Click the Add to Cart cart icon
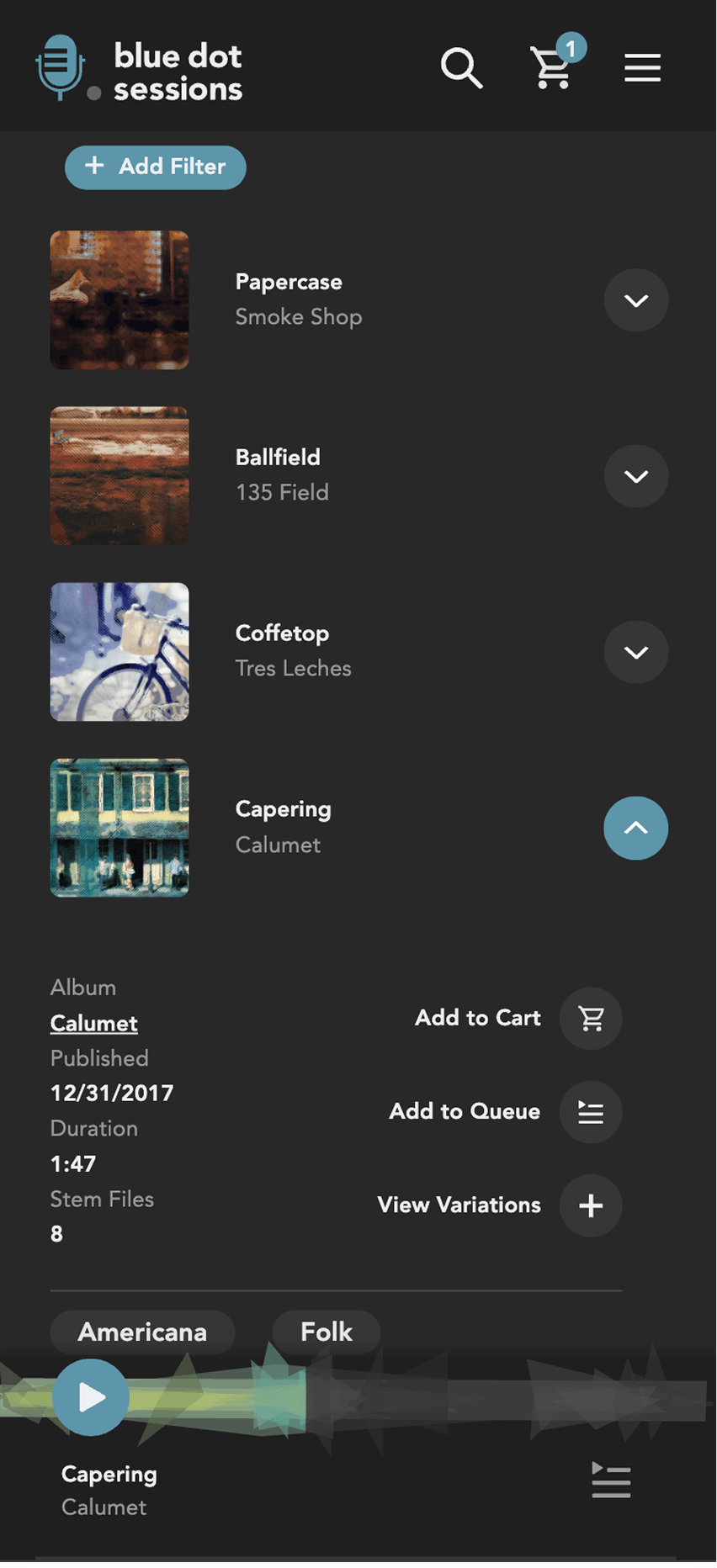The image size is (717, 1568). (x=590, y=1018)
